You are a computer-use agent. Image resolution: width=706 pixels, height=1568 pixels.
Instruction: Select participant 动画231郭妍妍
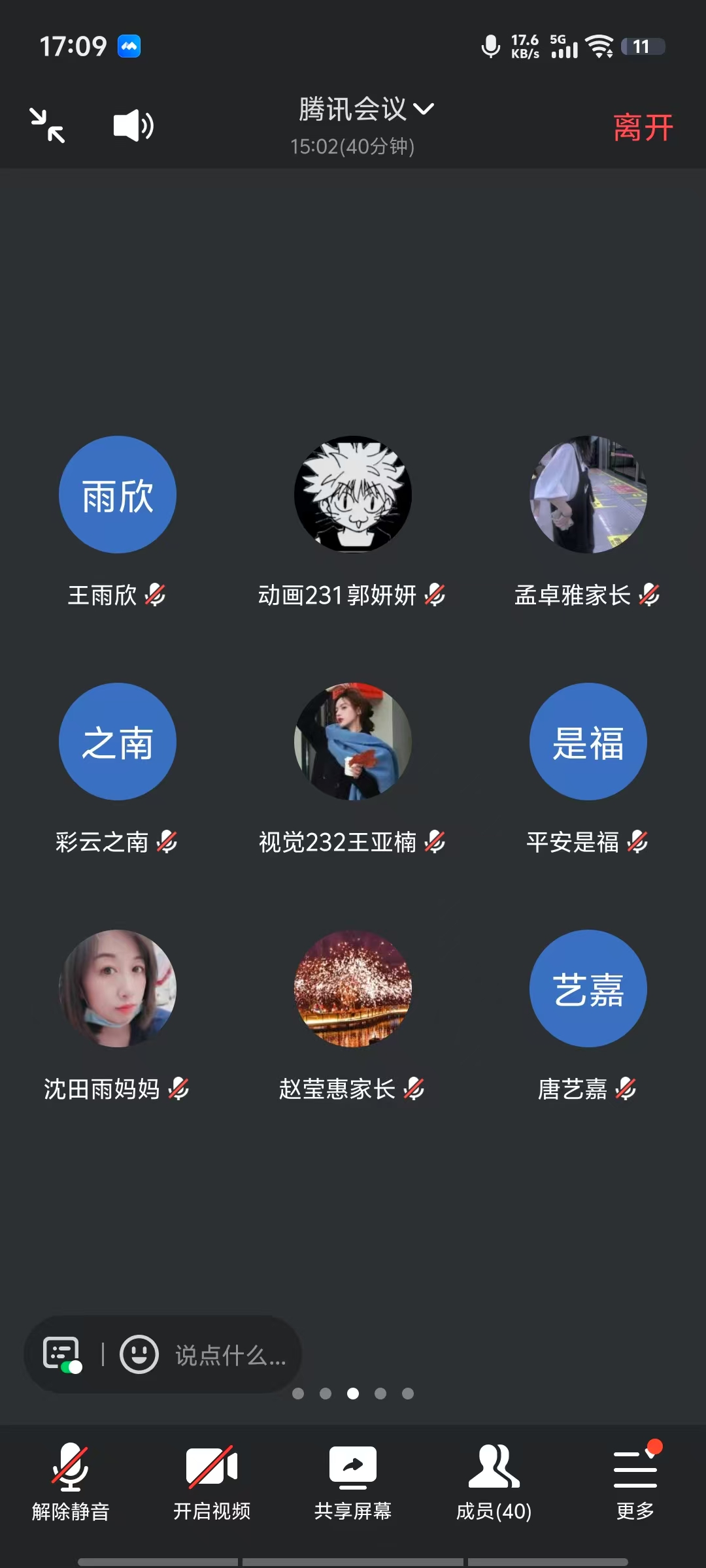click(353, 495)
